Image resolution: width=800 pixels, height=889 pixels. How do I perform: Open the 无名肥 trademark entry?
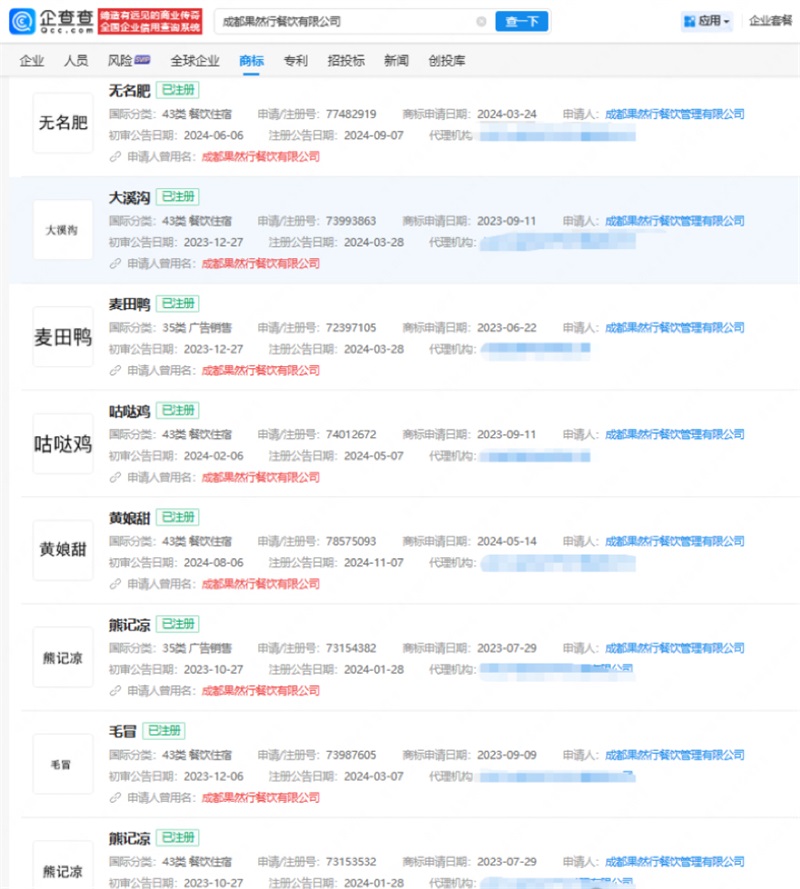pos(129,91)
